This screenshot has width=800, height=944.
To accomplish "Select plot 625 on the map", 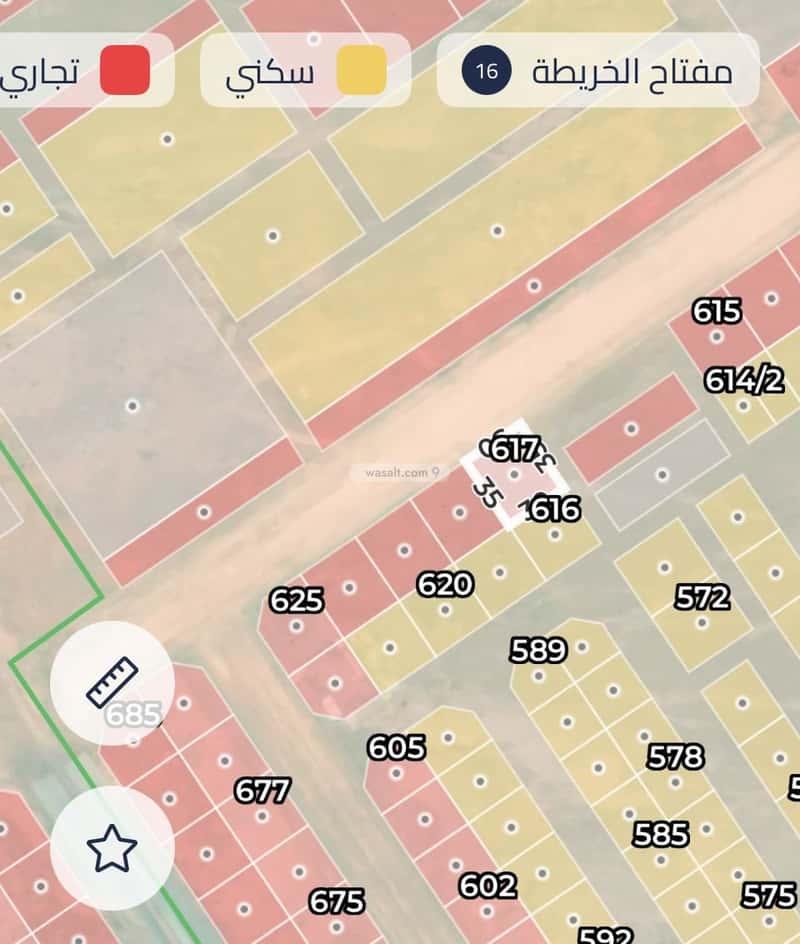I will (x=297, y=601).
